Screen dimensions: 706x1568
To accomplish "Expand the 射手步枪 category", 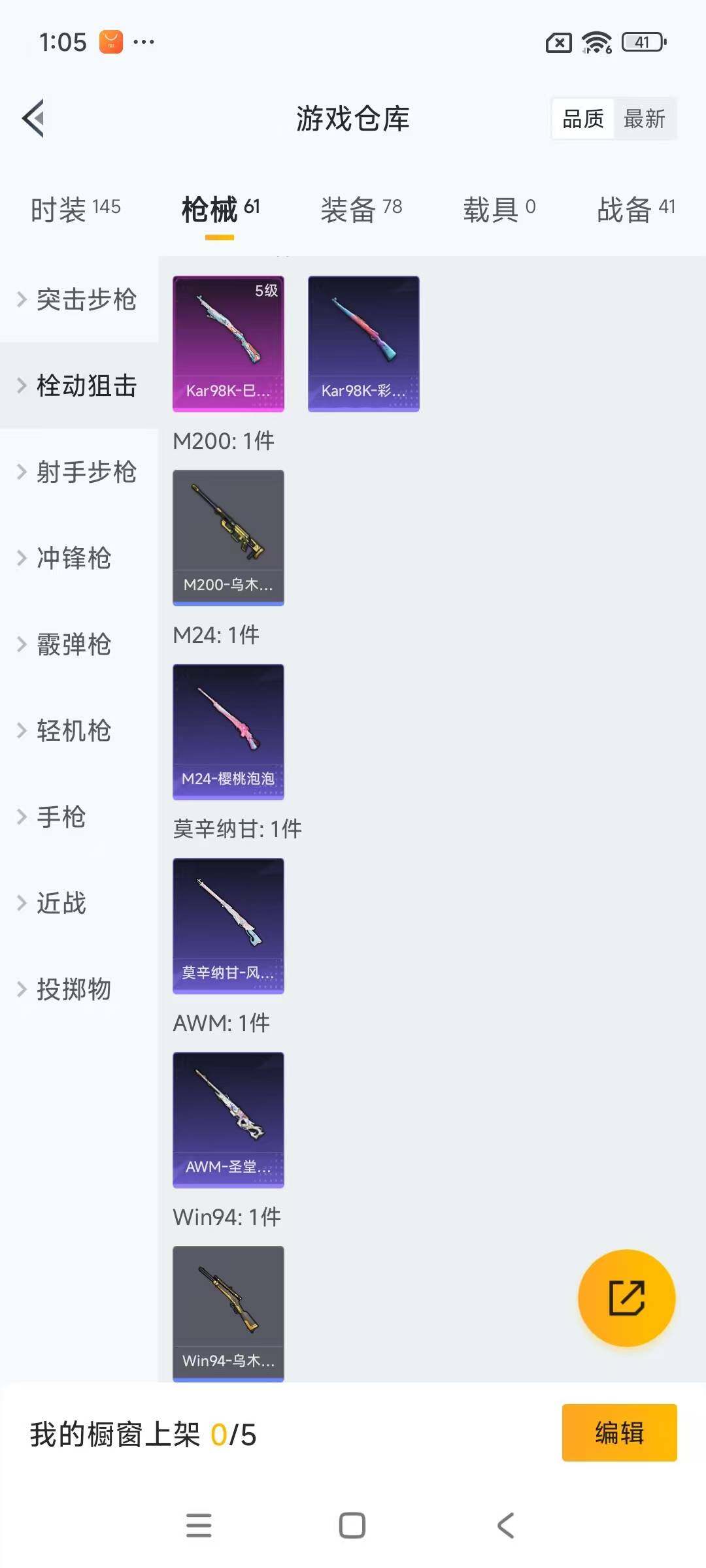I will click(86, 473).
